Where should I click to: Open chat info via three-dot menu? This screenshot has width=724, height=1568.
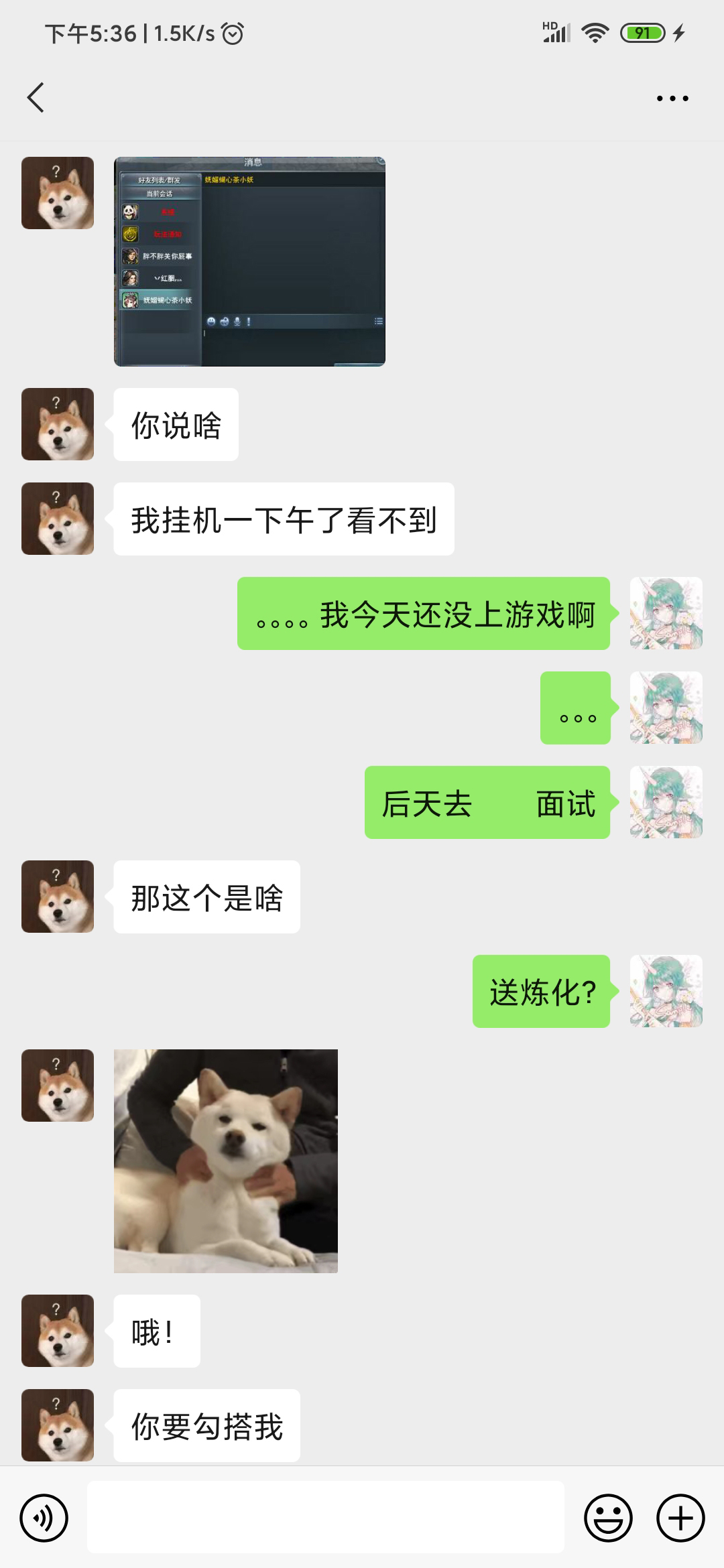672,99
